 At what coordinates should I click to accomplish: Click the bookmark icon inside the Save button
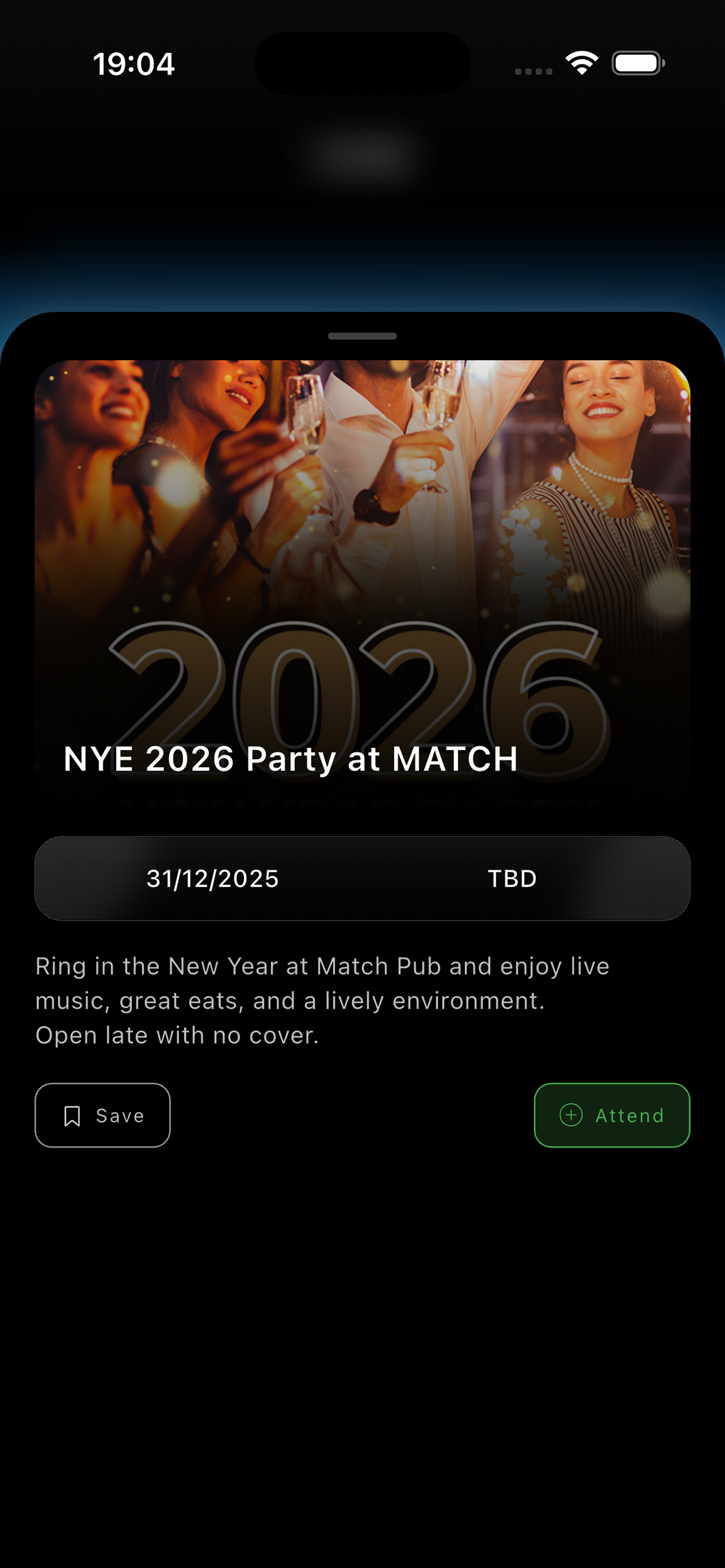click(x=72, y=1115)
